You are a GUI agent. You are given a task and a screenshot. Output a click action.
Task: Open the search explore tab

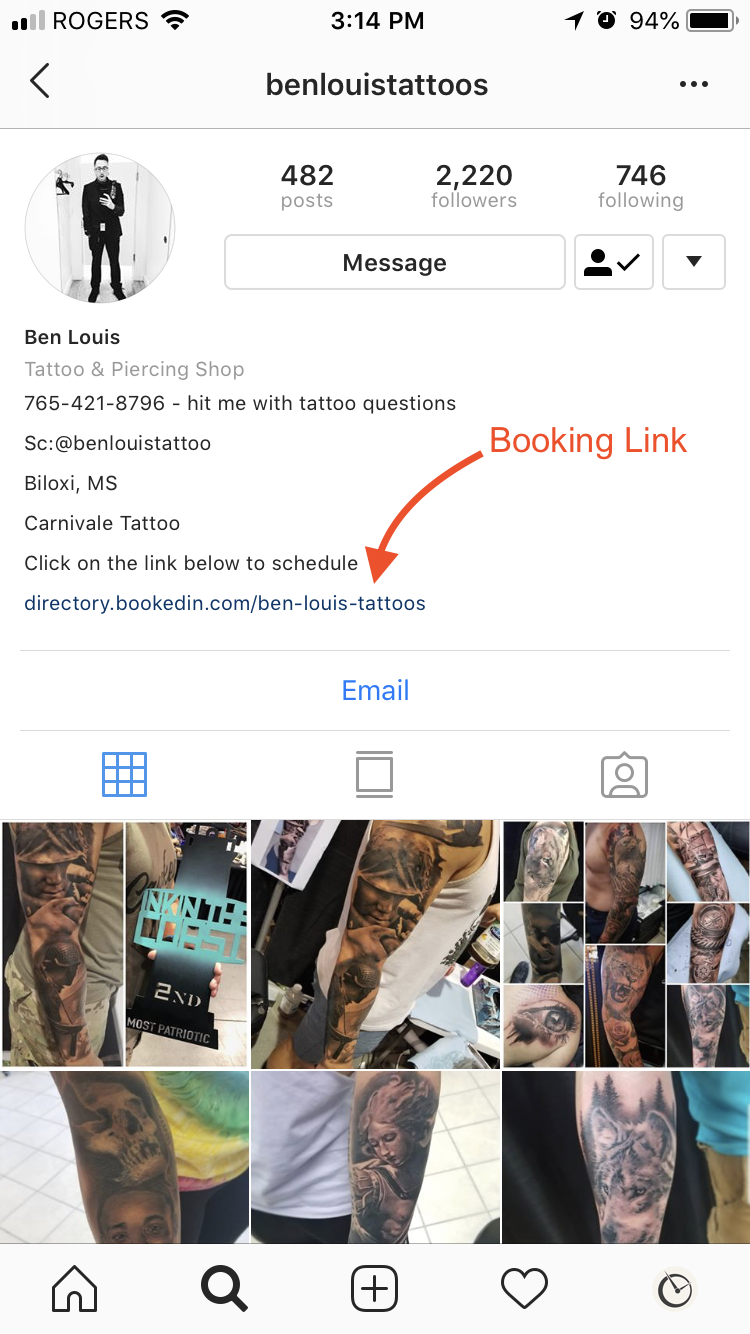[224, 1289]
